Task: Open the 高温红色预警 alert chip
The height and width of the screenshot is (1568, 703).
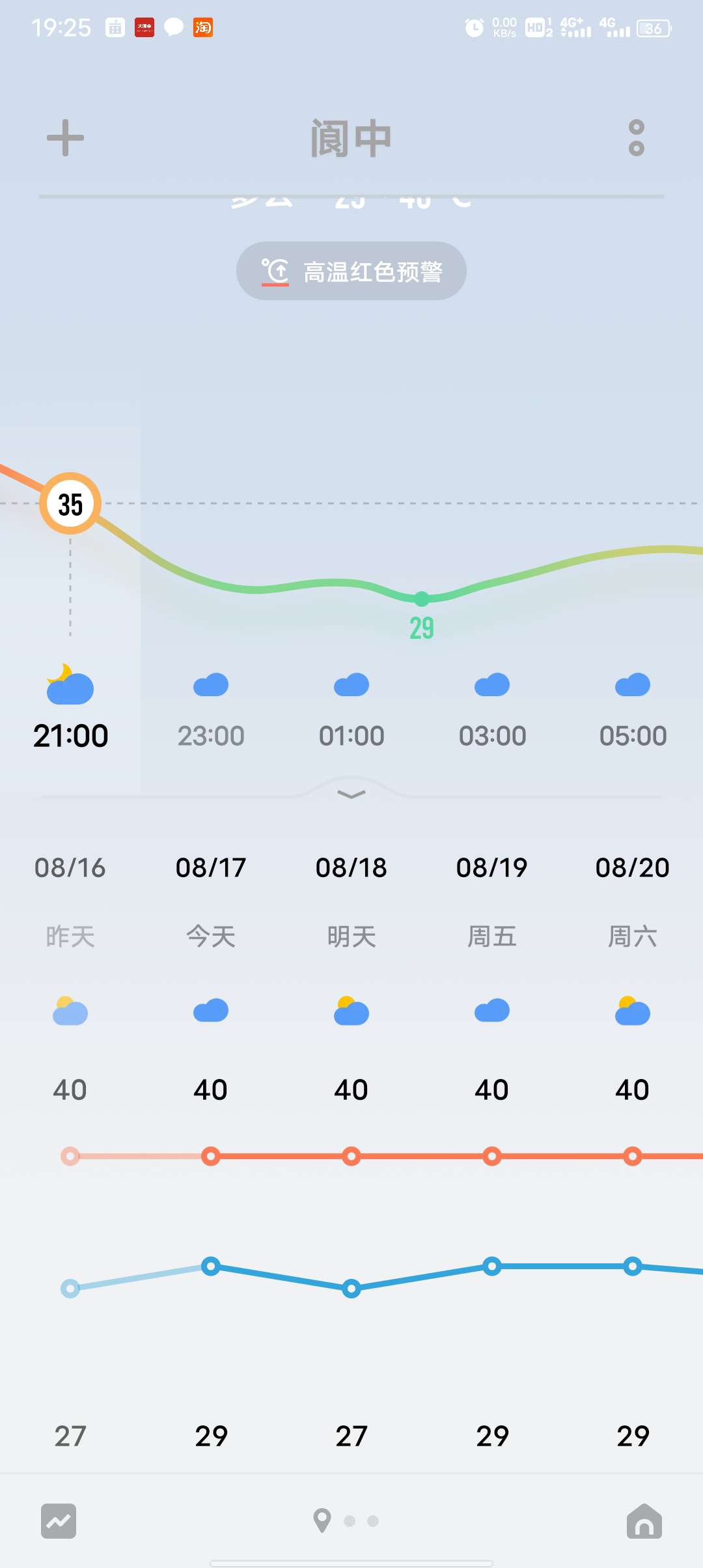Action: point(351,271)
